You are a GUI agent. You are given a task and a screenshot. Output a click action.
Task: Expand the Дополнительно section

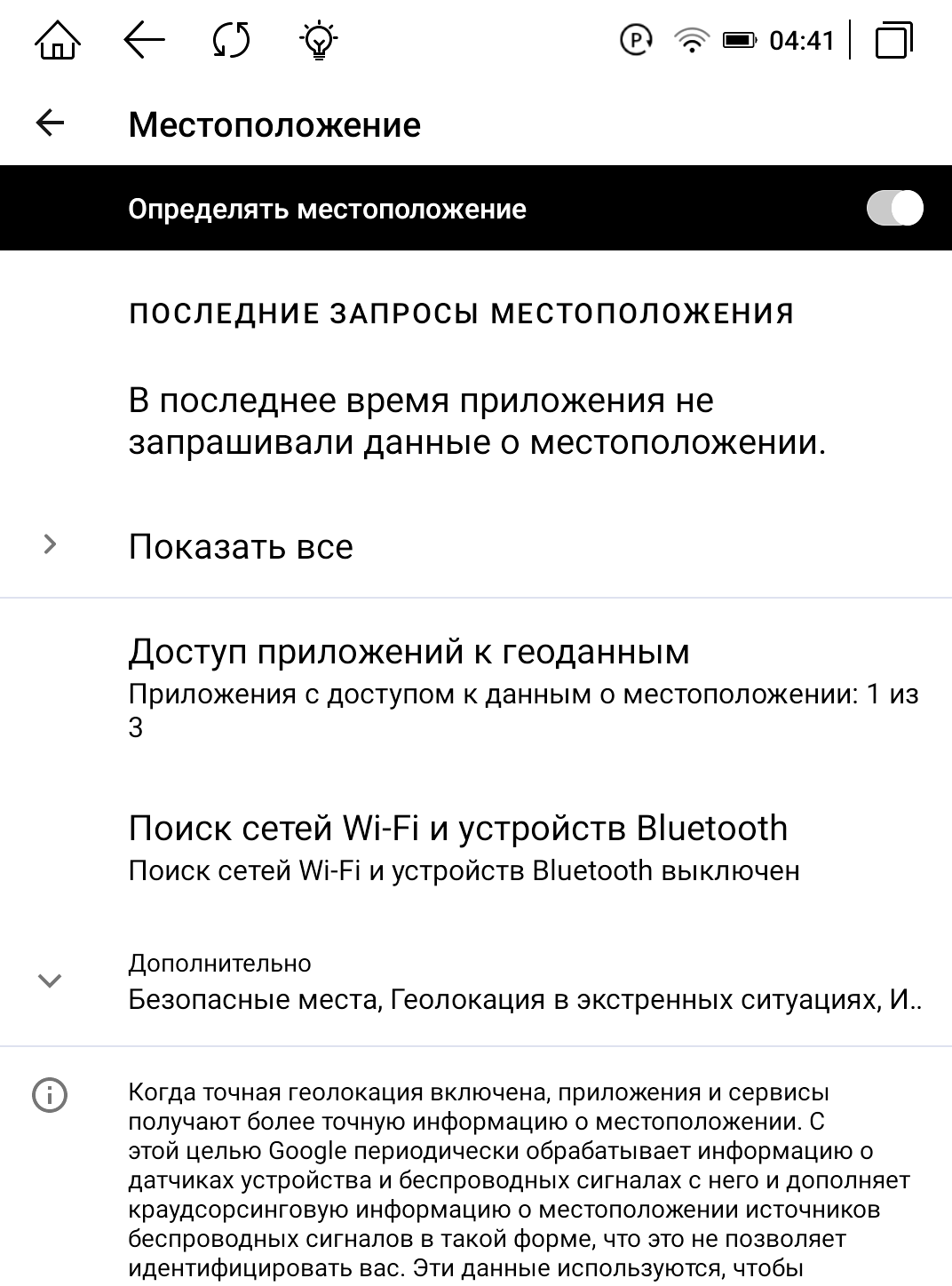coord(50,980)
